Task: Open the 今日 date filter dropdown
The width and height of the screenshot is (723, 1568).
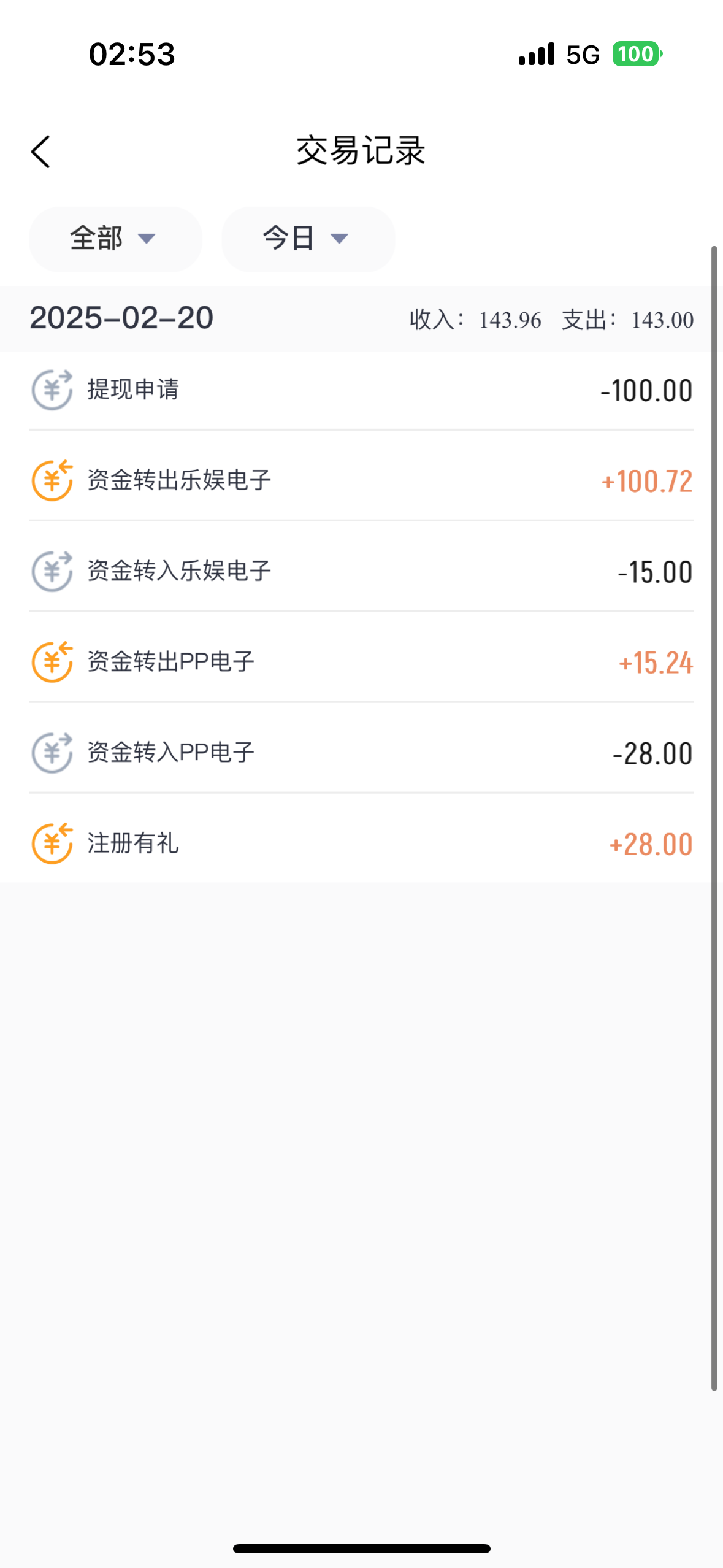Action: point(308,239)
